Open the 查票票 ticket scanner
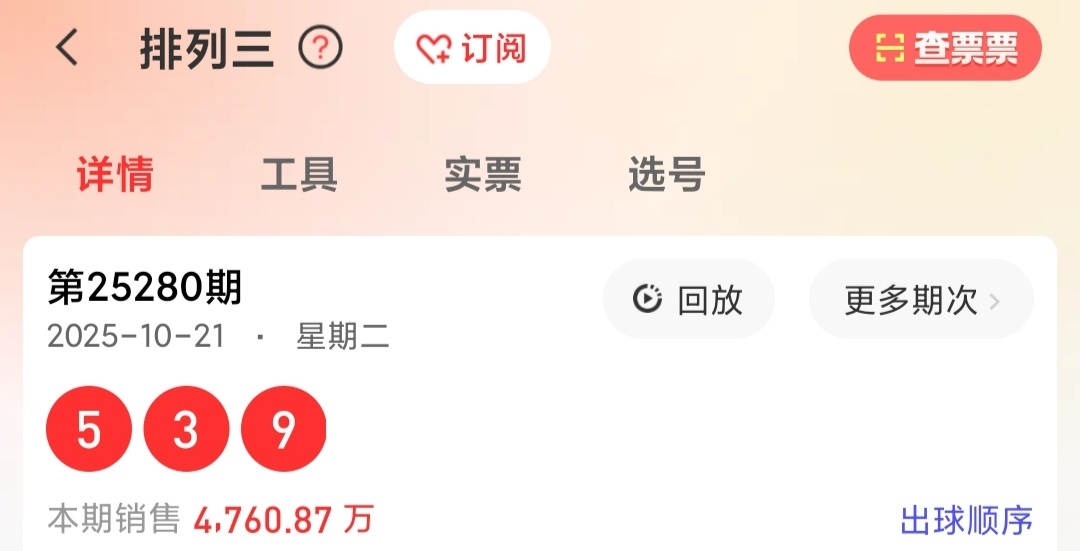The image size is (1080, 551). [x=945, y=48]
